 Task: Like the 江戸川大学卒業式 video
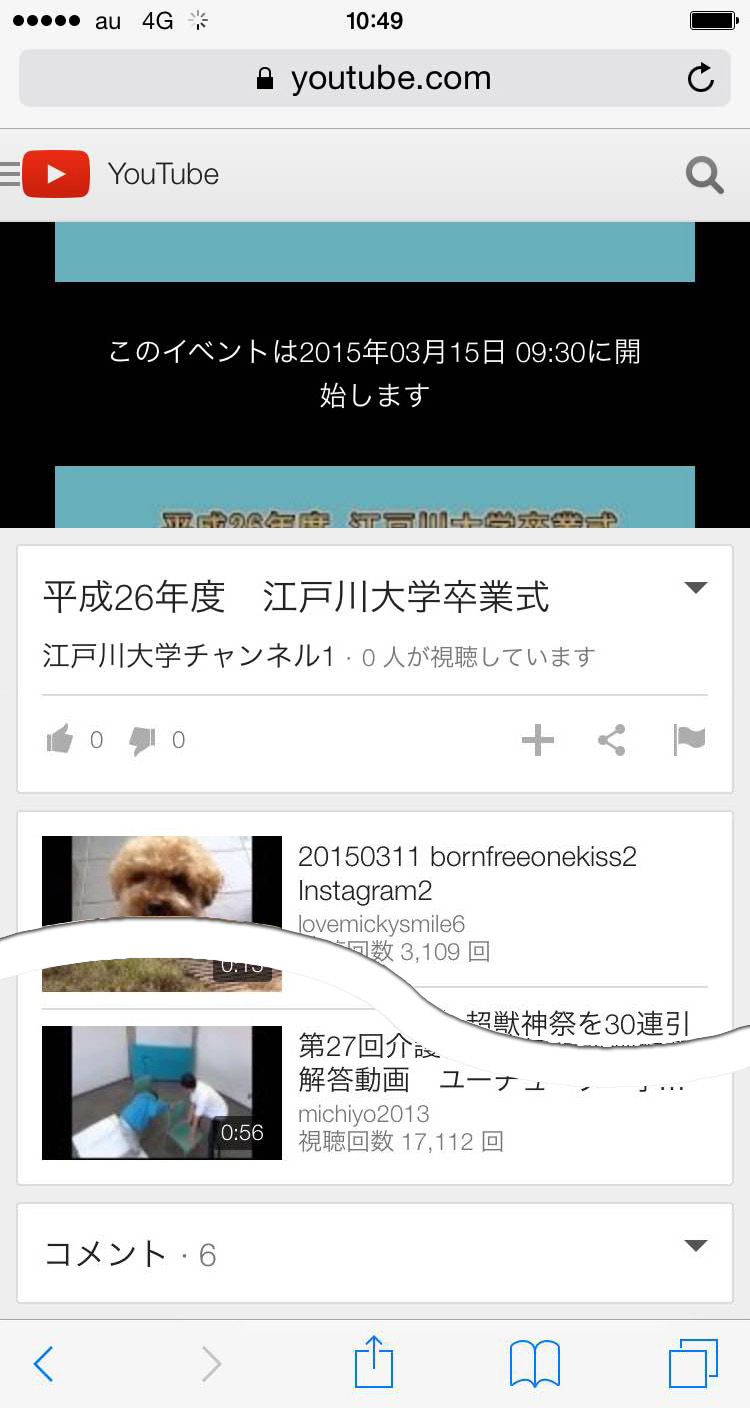tap(61, 740)
